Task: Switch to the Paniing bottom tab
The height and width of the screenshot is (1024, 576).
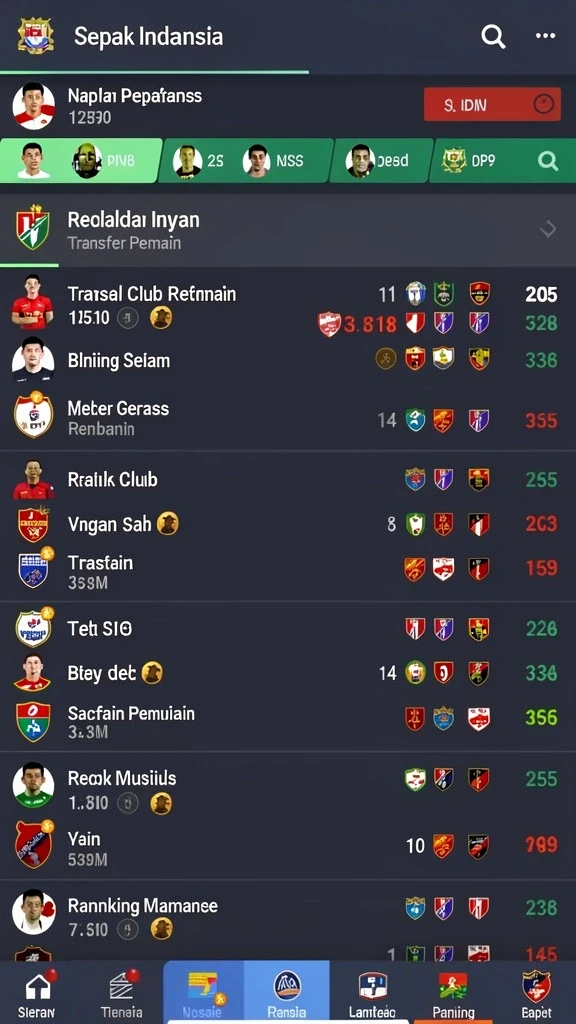Action: 453,993
